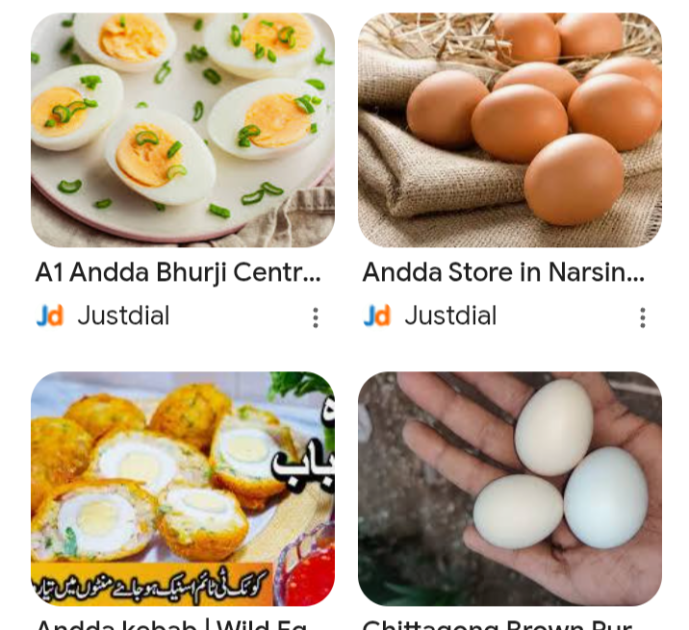
Task: Open the Andda Store in Narsingi image
Action: tap(510, 130)
